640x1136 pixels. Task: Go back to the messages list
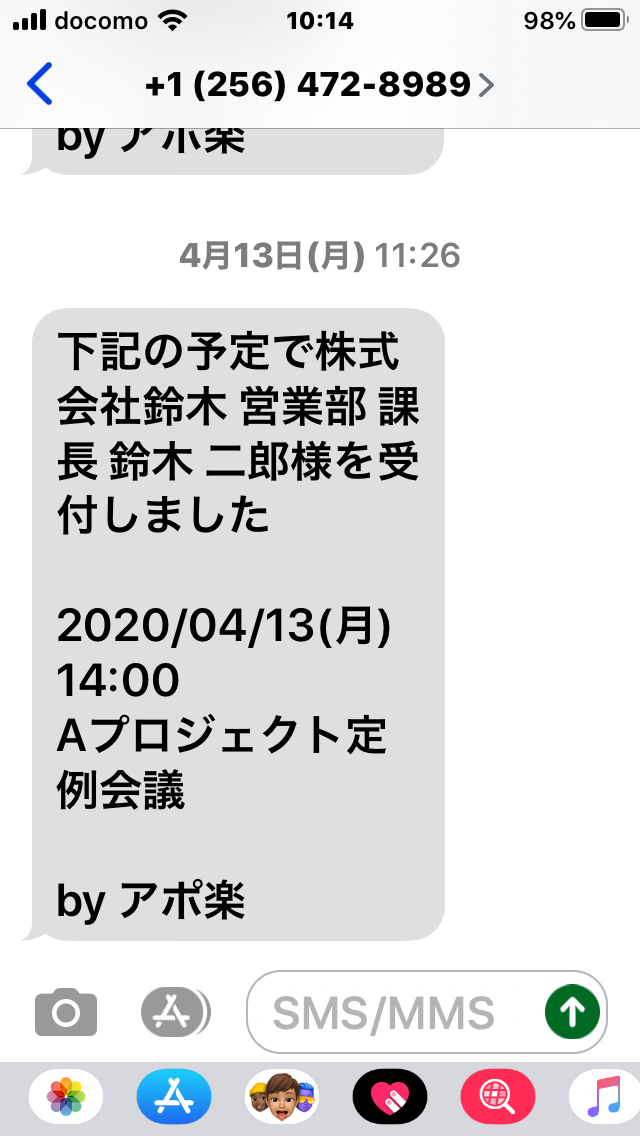[x=40, y=85]
